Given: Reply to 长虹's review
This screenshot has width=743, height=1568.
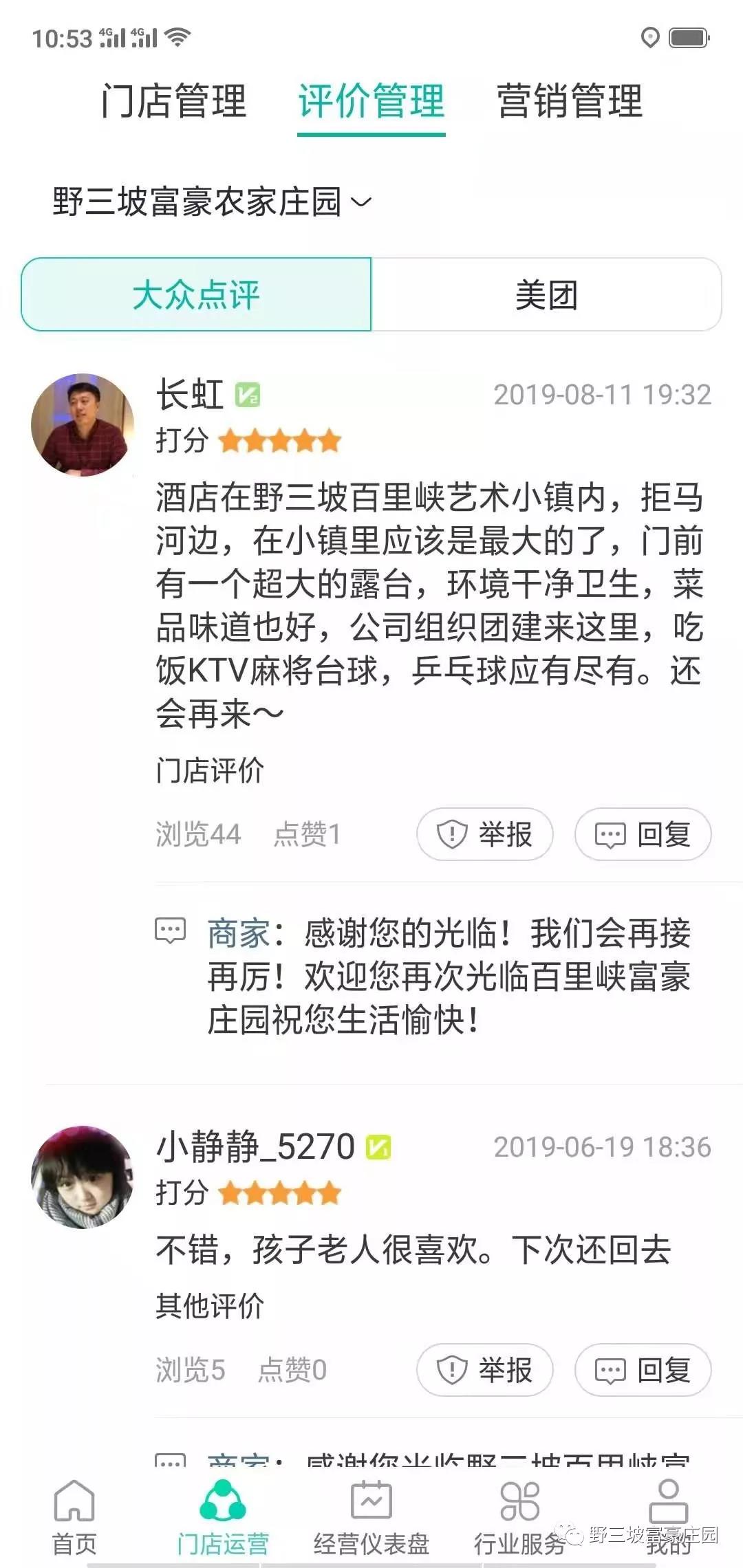Looking at the screenshot, I should (x=643, y=834).
